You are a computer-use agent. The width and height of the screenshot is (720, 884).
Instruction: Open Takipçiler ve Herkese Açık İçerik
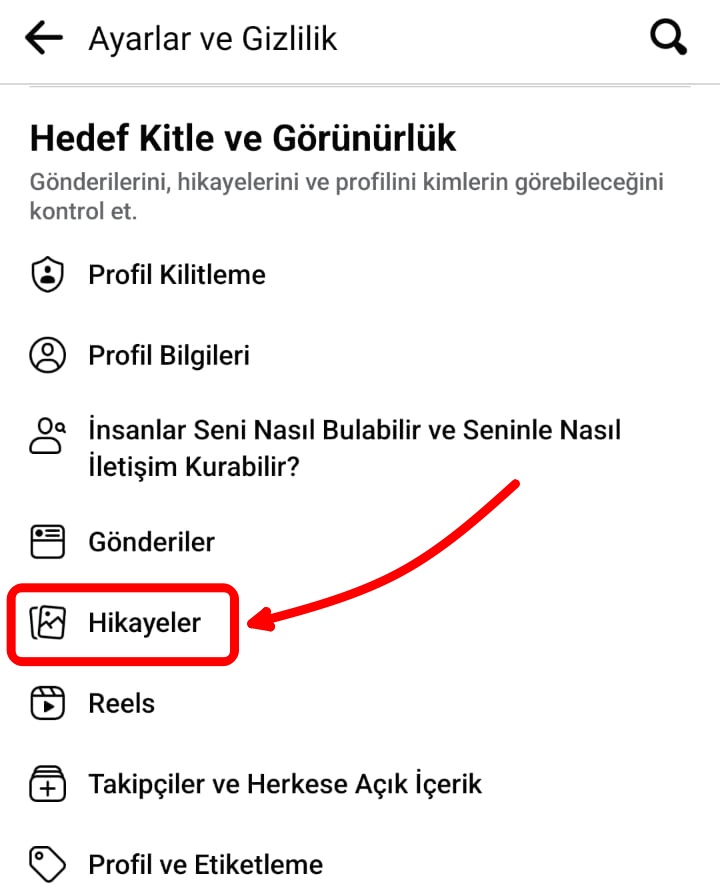click(x=284, y=783)
